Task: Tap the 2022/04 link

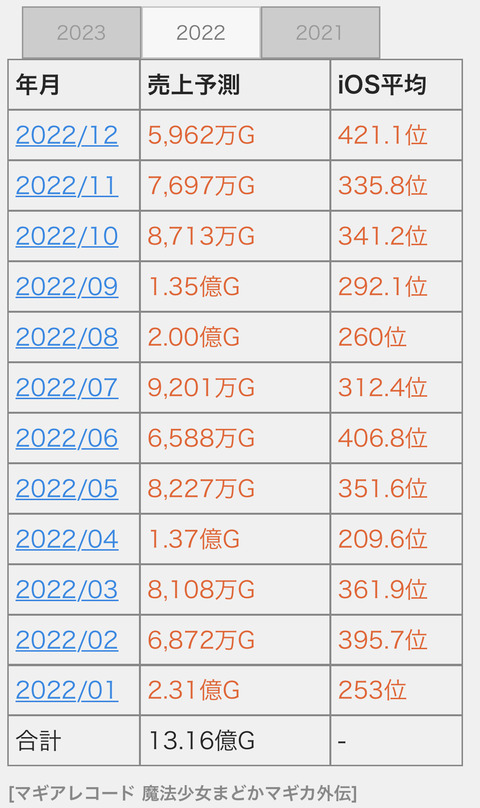Action: (x=67, y=539)
